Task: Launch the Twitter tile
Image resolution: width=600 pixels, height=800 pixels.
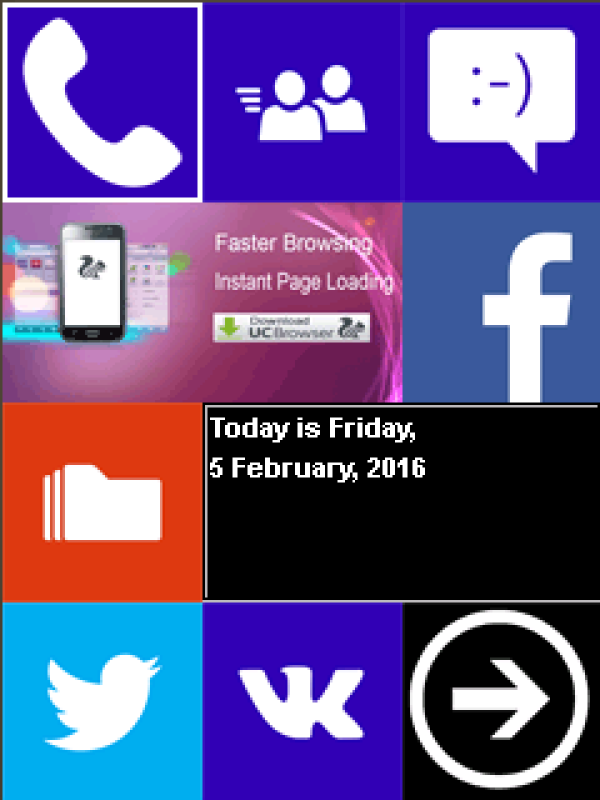Action: (x=101, y=701)
